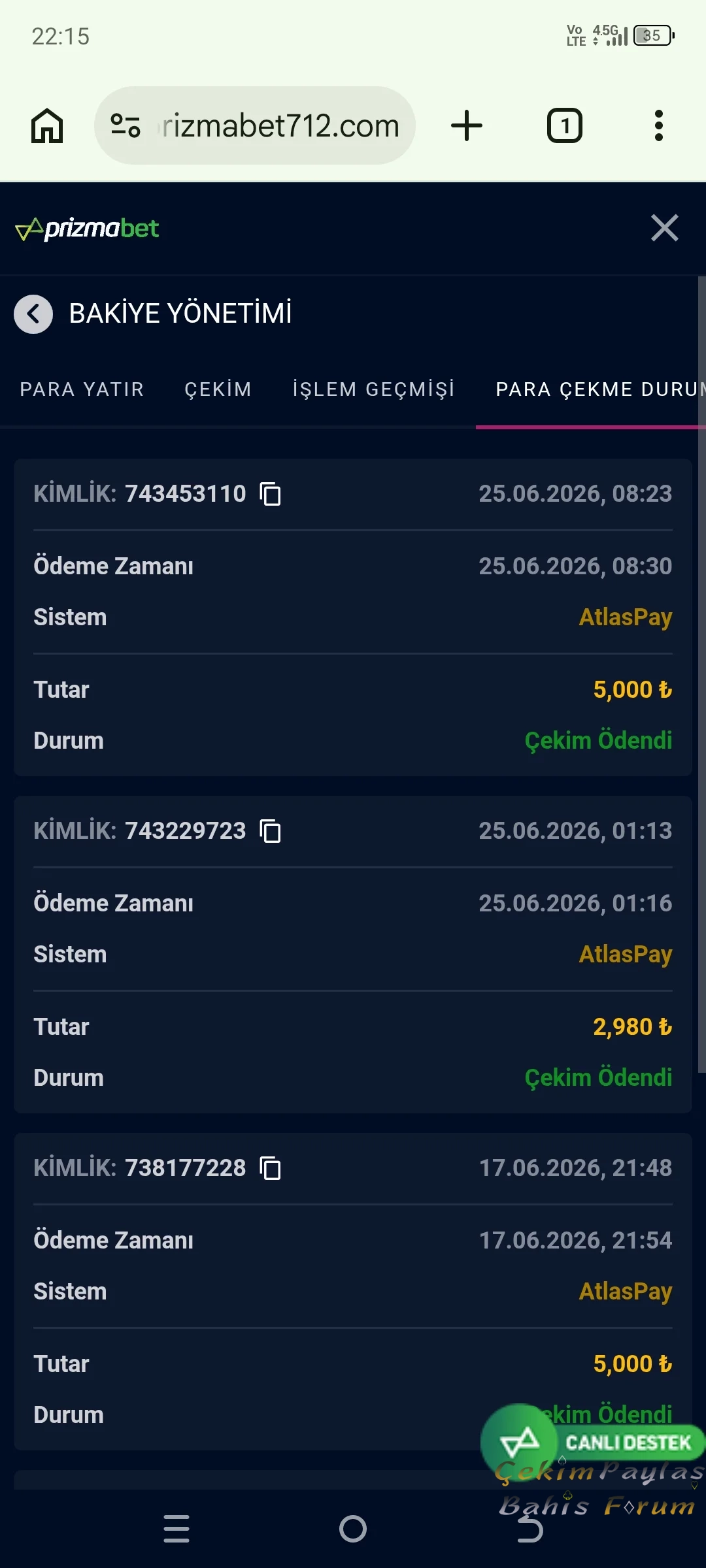The image size is (706, 1568).
Task: Open the tab switcher
Action: pos(565,125)
